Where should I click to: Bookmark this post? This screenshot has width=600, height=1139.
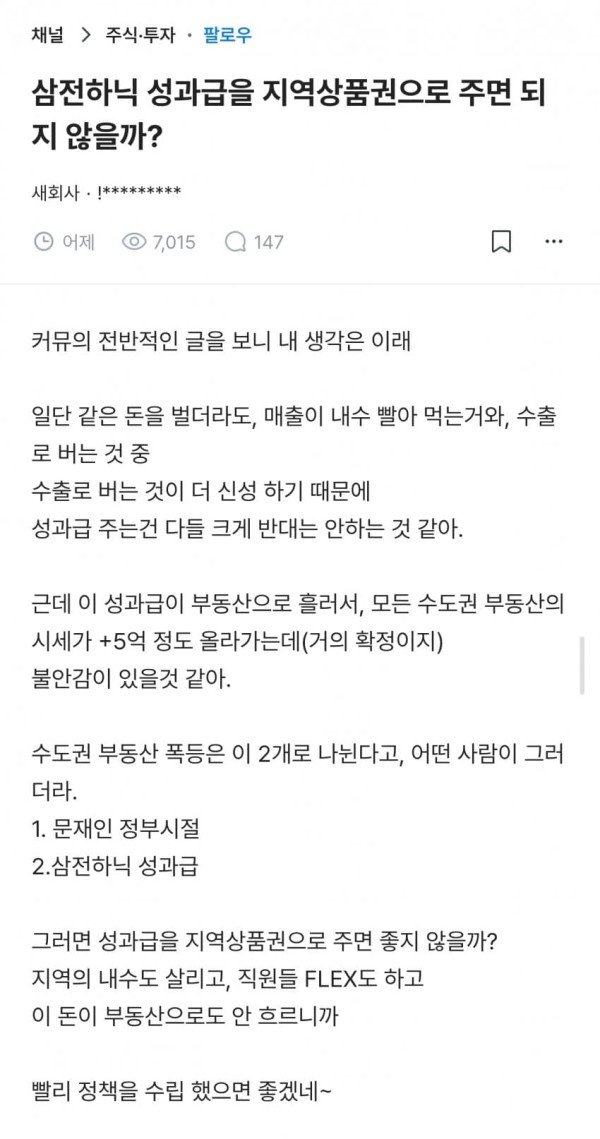point(501,241)
